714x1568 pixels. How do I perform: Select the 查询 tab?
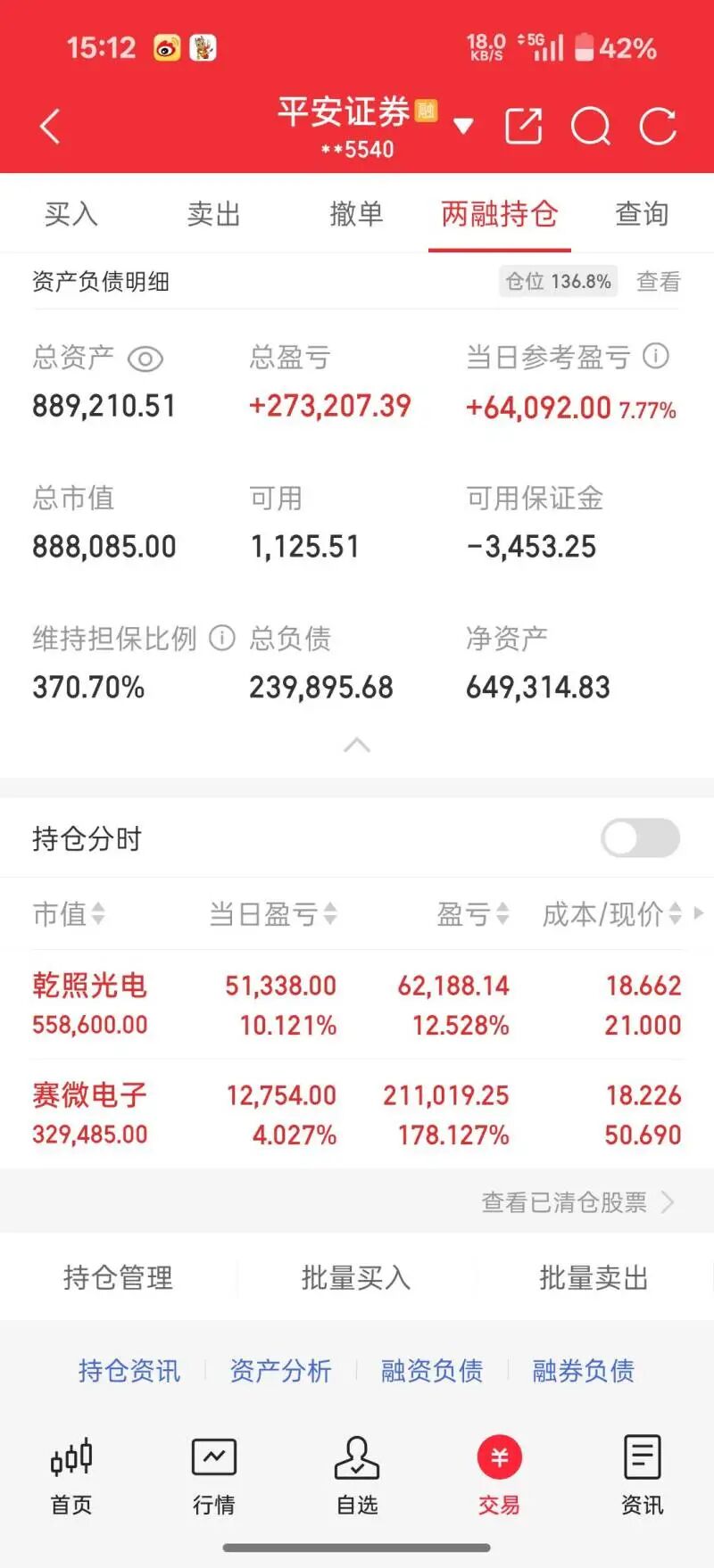(642, 214)
